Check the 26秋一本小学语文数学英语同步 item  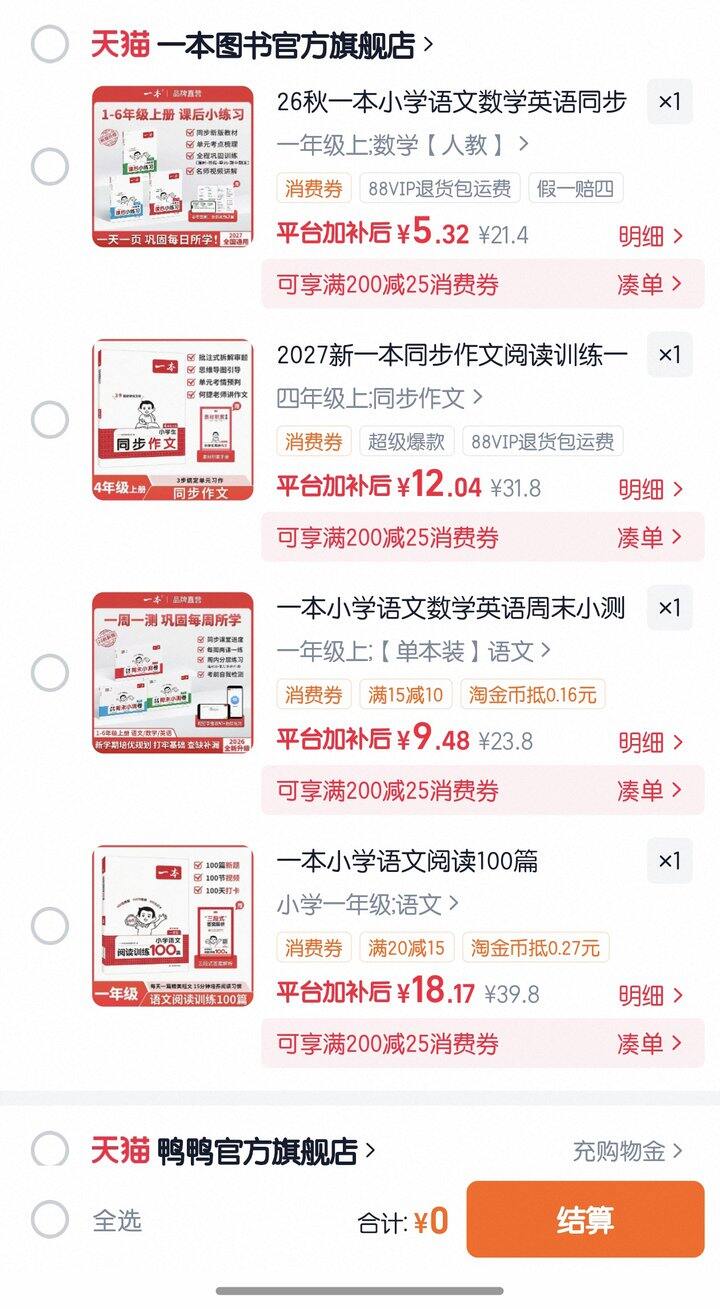click(x=50, y=167)
